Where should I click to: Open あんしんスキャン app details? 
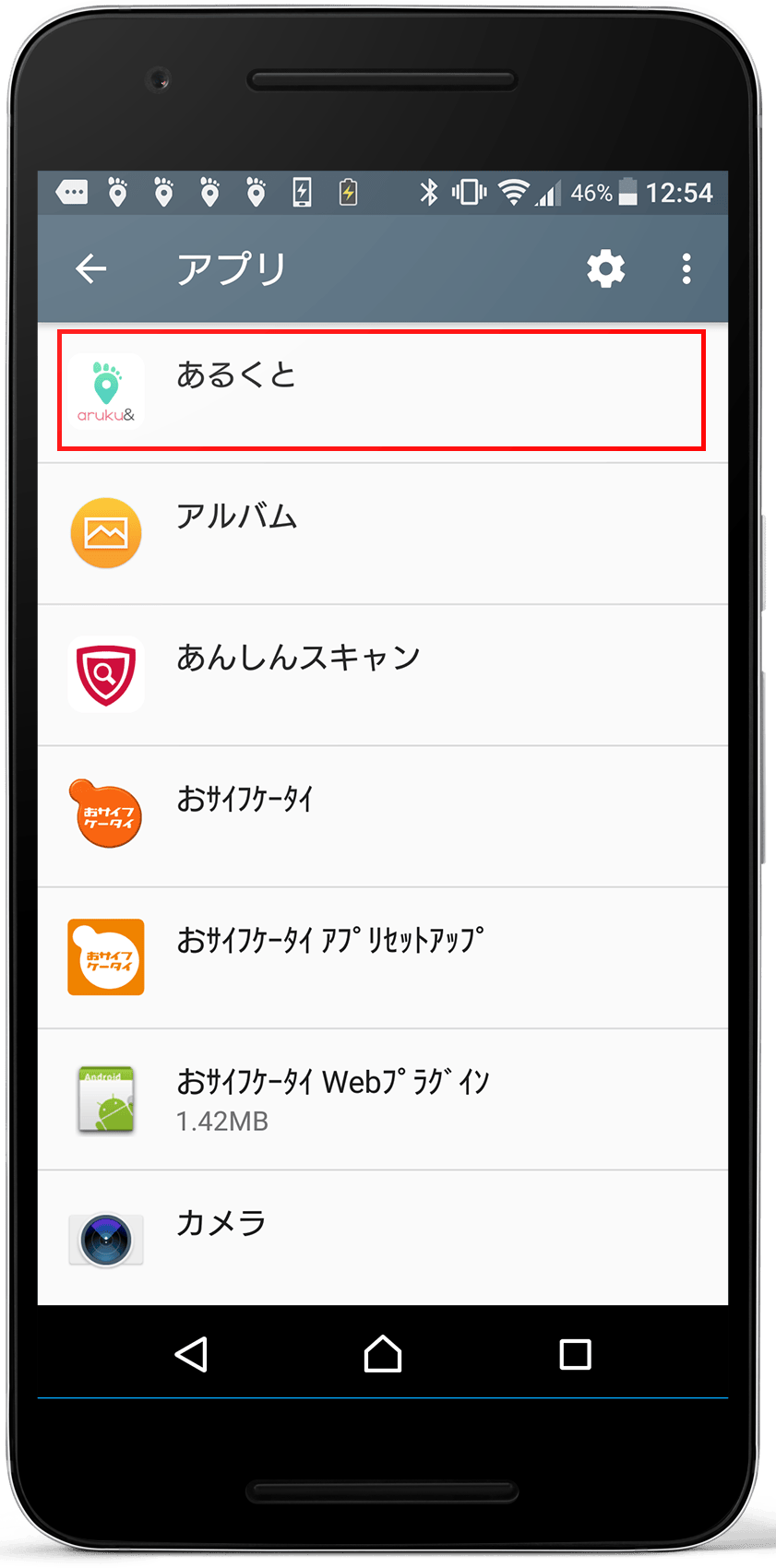coord(381,674)
